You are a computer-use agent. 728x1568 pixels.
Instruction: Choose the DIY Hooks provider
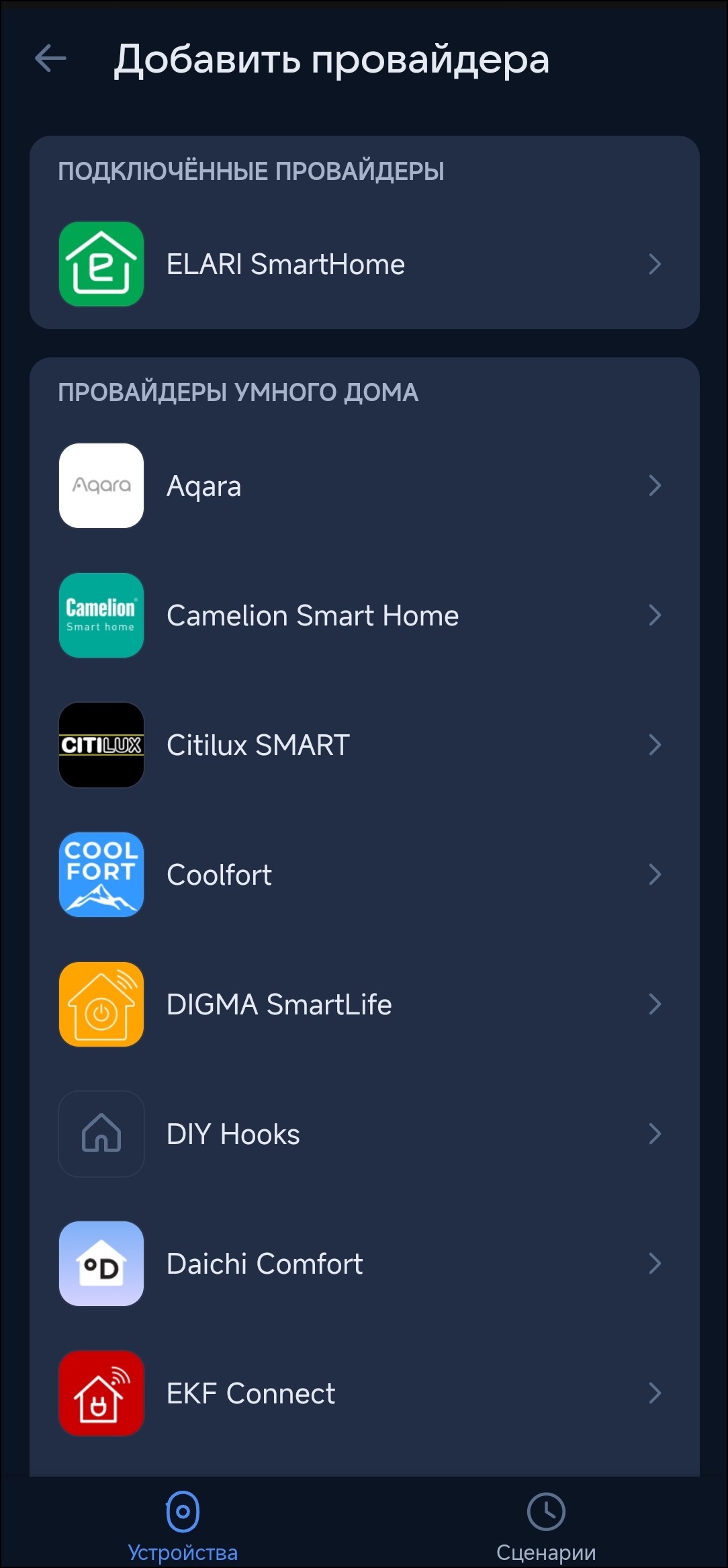click(363, 1134)
